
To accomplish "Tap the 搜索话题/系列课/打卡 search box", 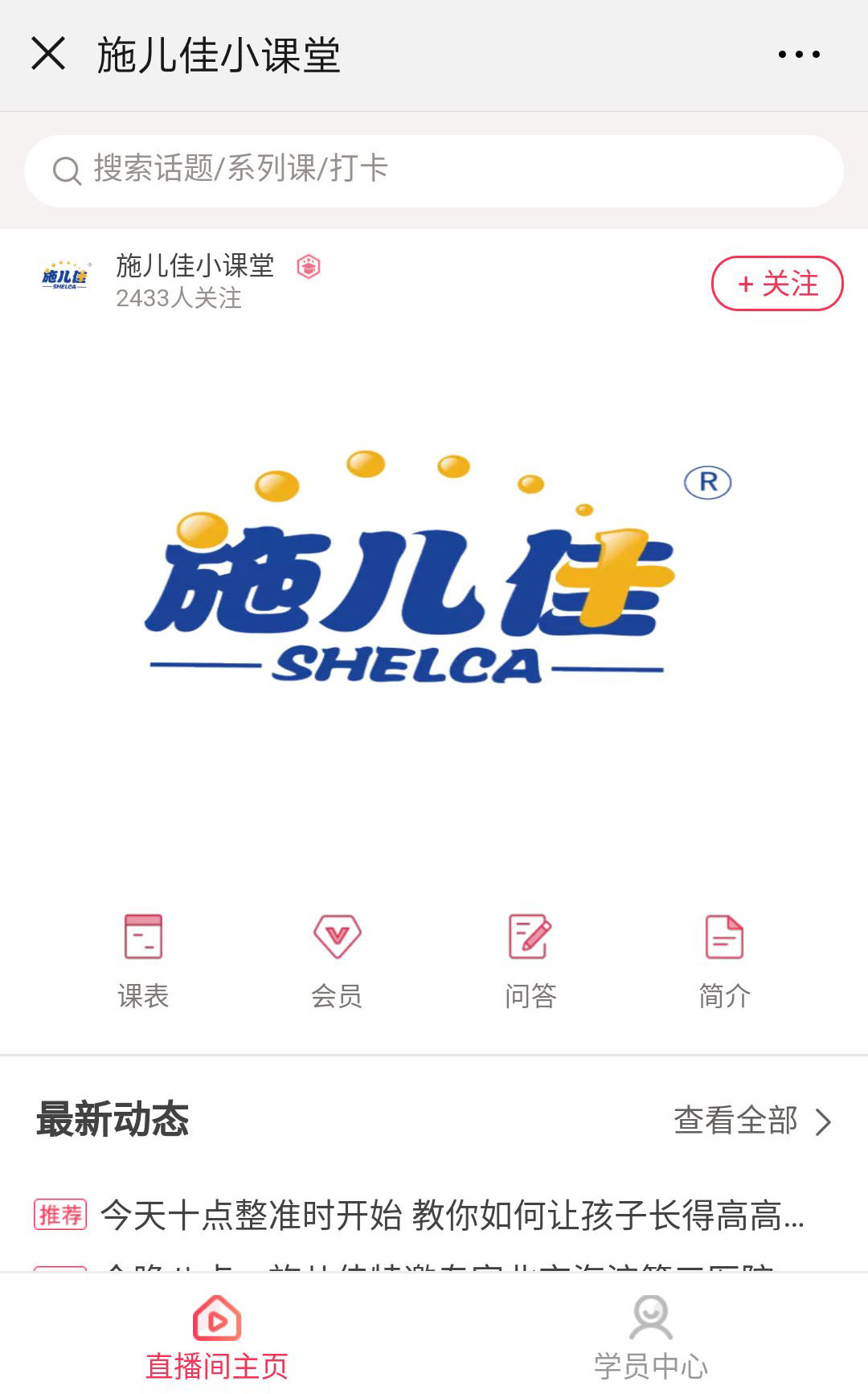I will click(434, 170).
